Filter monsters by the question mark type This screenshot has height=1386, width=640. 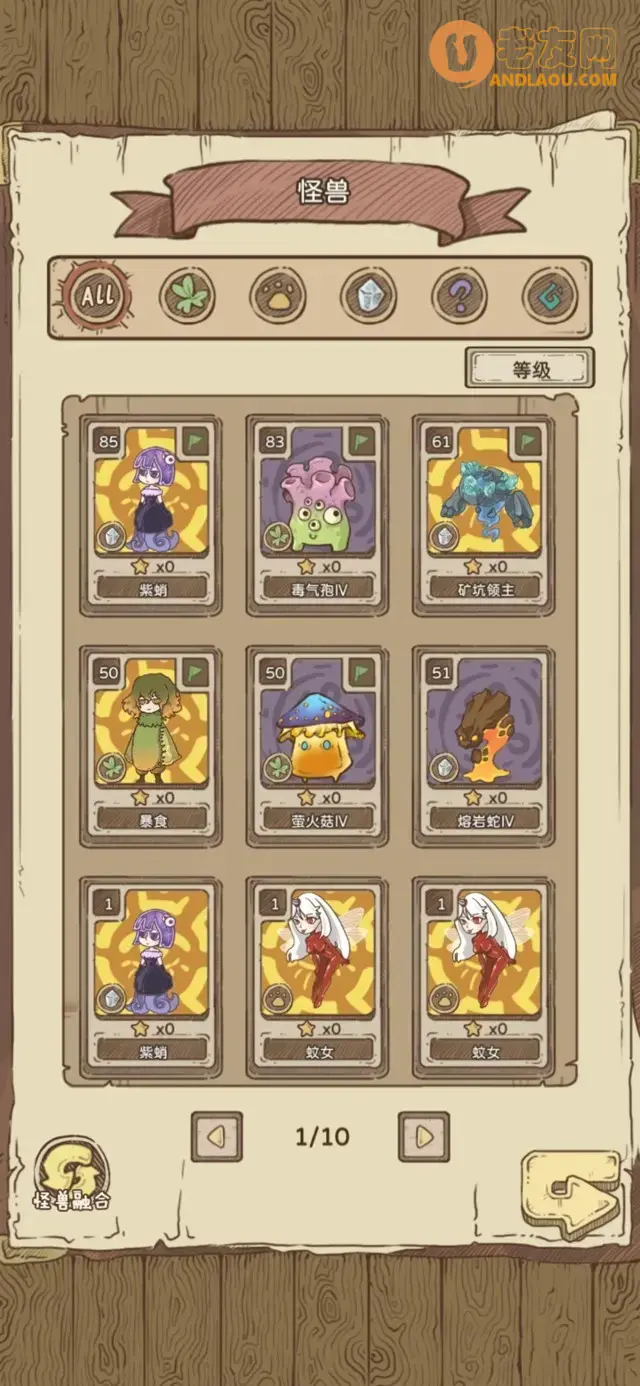point(459,295)
